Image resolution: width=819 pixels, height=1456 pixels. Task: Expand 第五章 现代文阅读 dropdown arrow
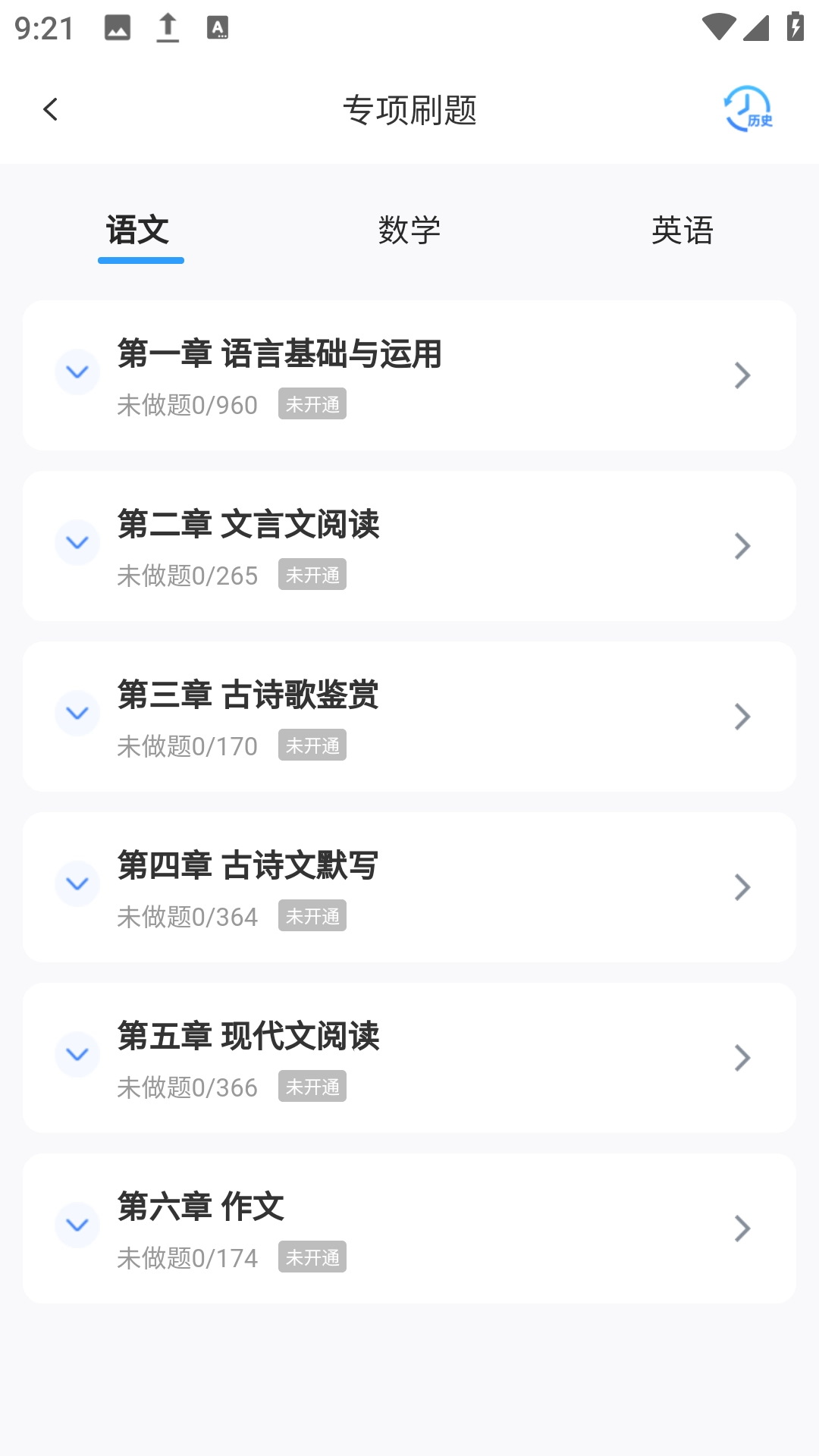point(77,1054)
